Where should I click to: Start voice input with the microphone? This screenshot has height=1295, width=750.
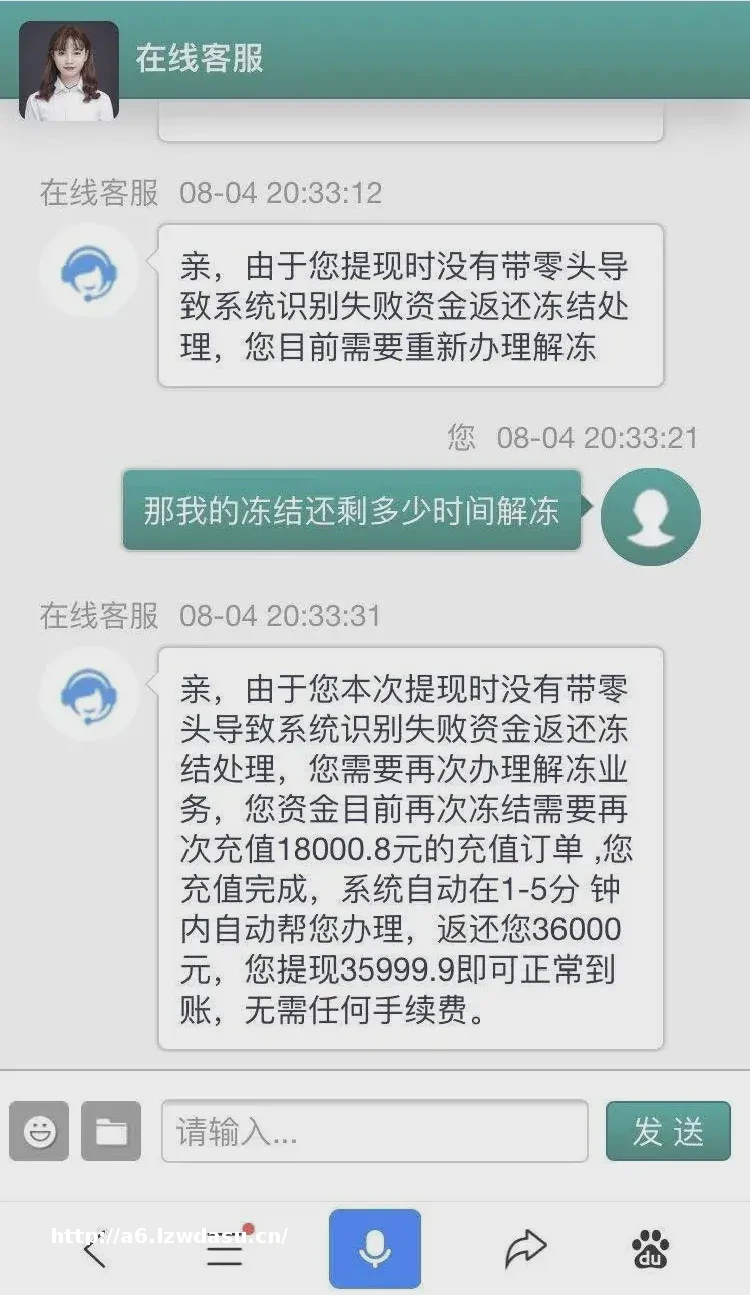375,1248
